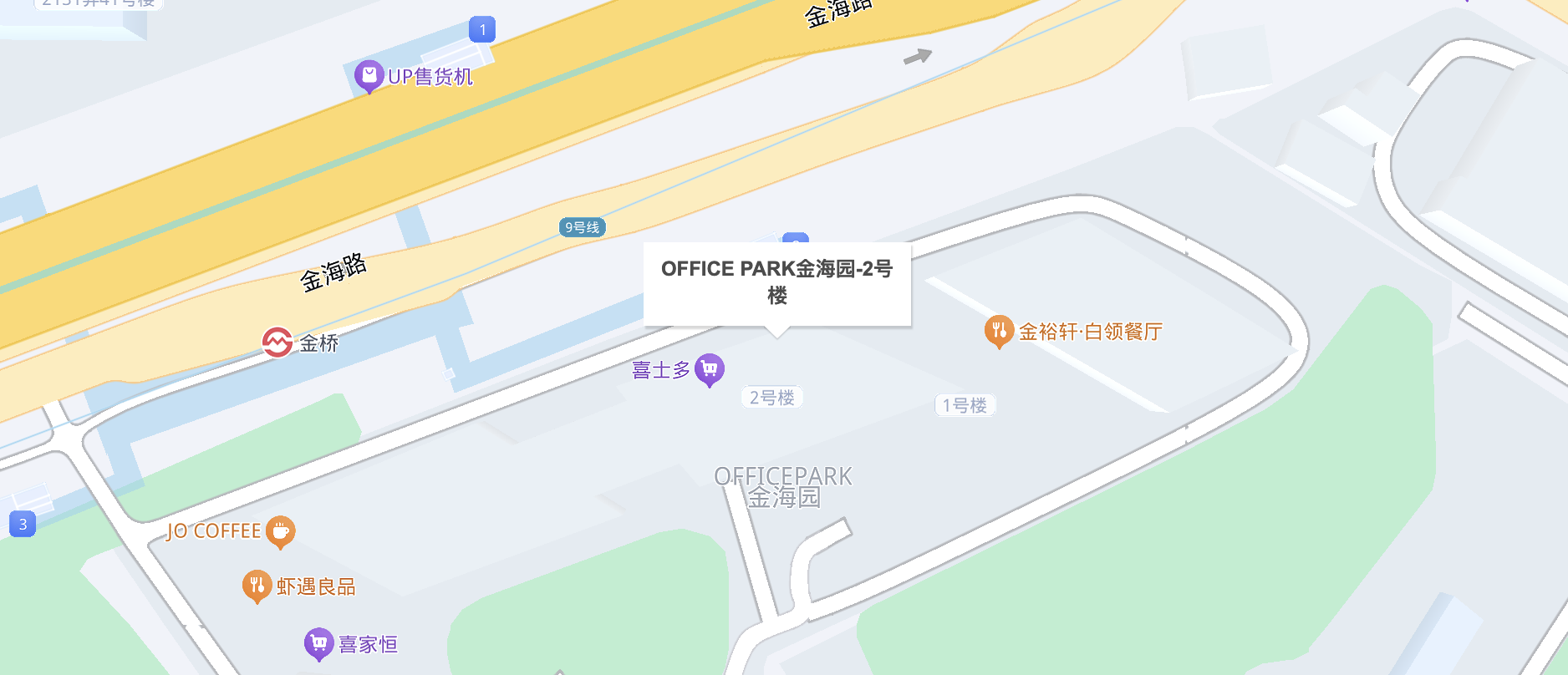
Task: Tap the 喜家恒 shop pin
Action: pos(318,643)
